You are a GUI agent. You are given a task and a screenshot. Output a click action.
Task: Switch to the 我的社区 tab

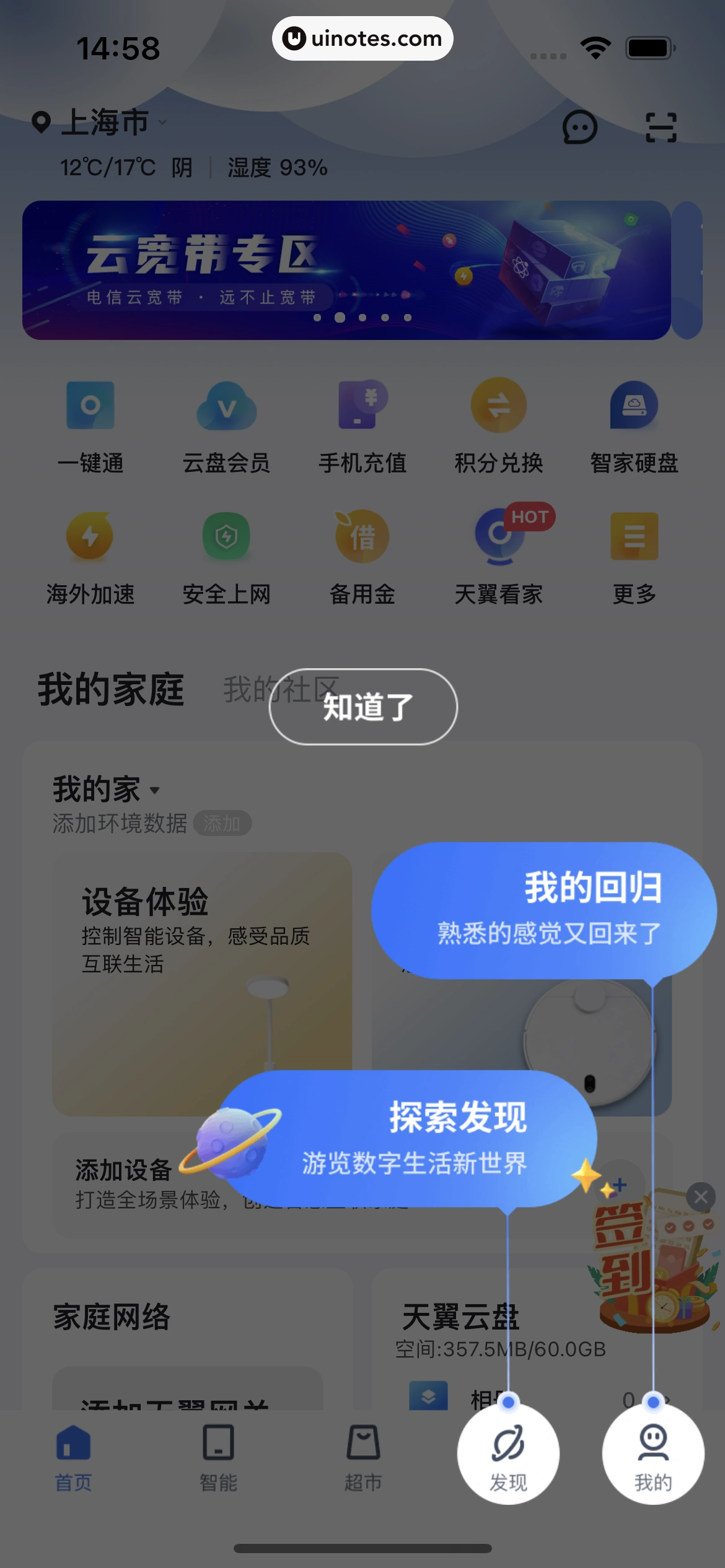point(280,689)
